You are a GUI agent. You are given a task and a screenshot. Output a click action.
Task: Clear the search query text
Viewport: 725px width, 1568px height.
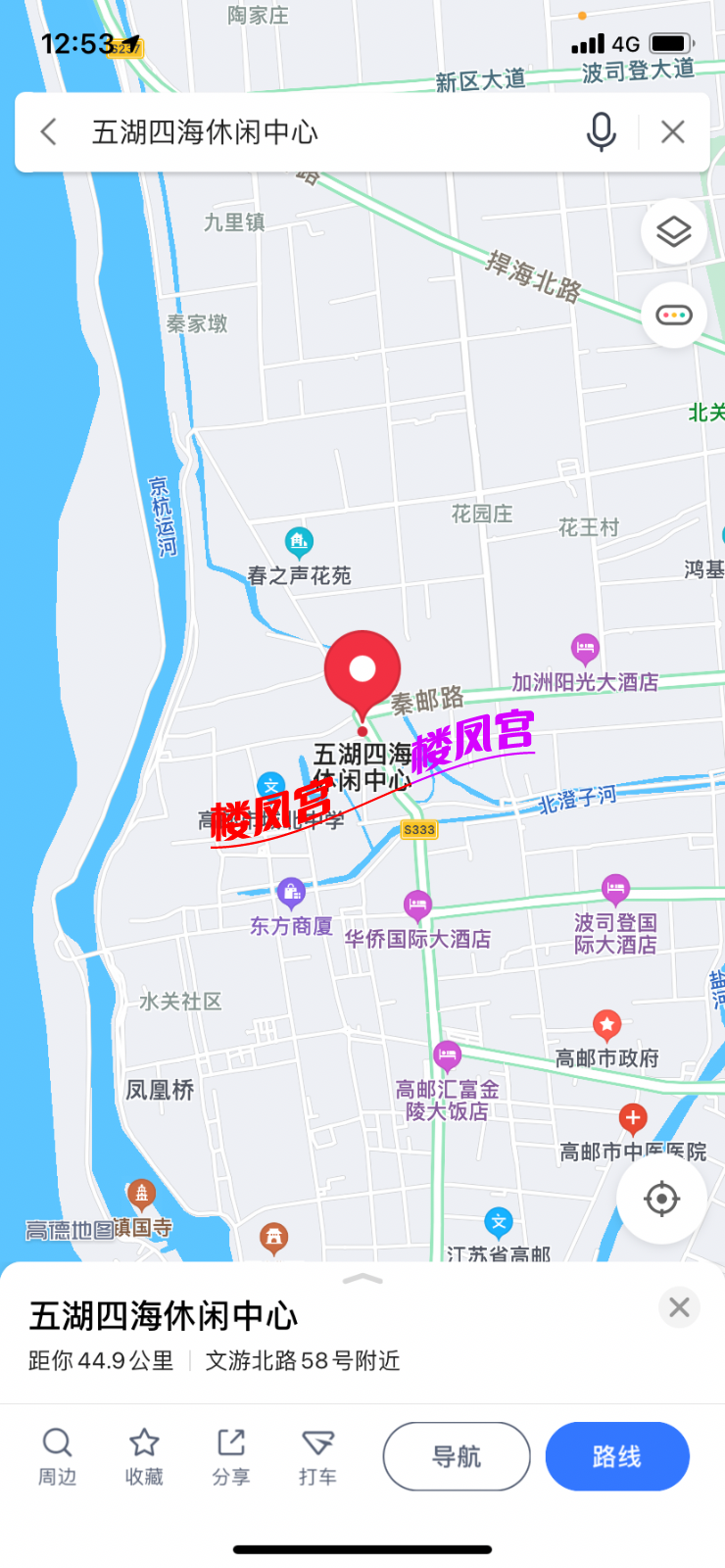672,131
